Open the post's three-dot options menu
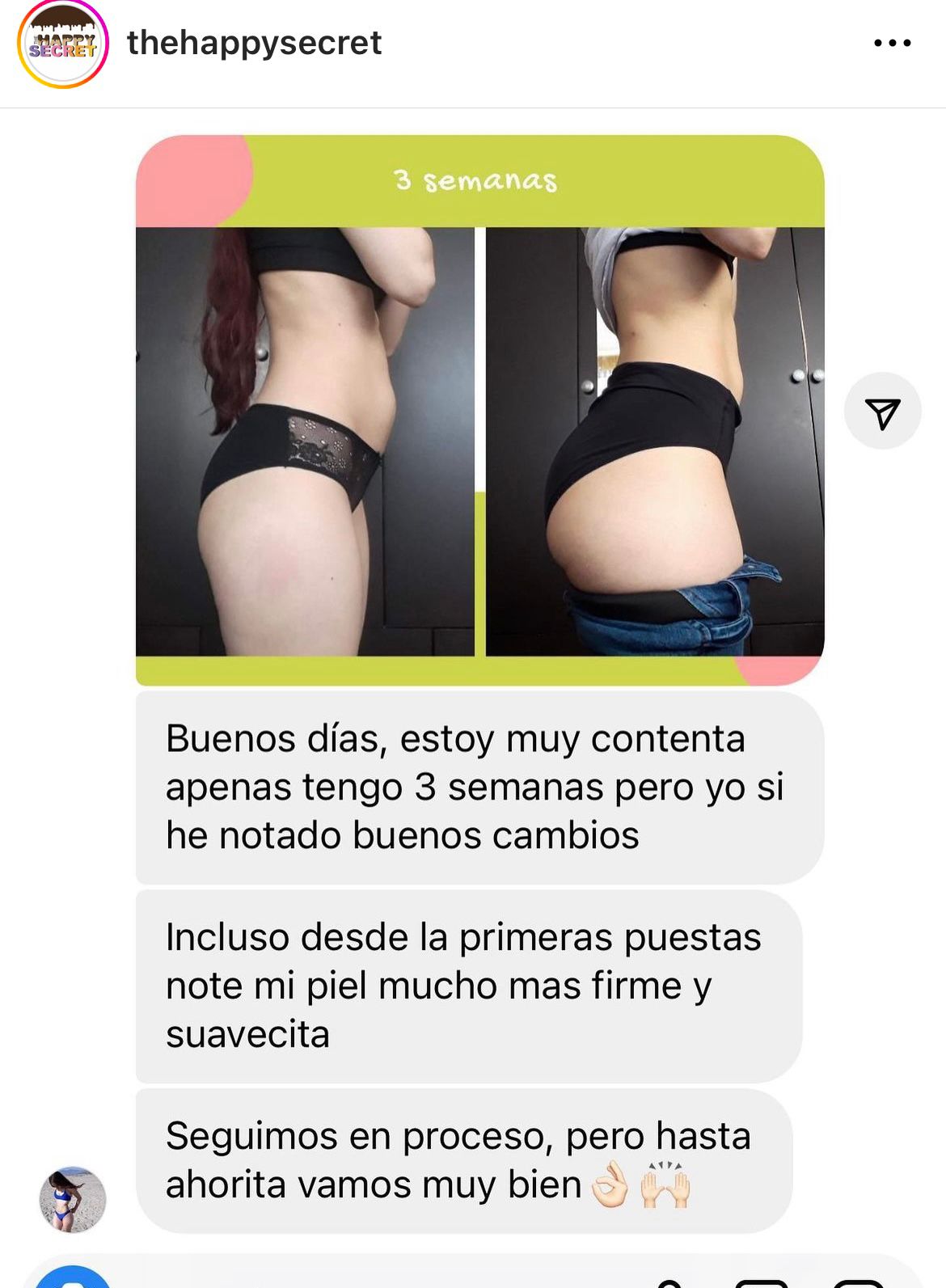 (892, 43)
